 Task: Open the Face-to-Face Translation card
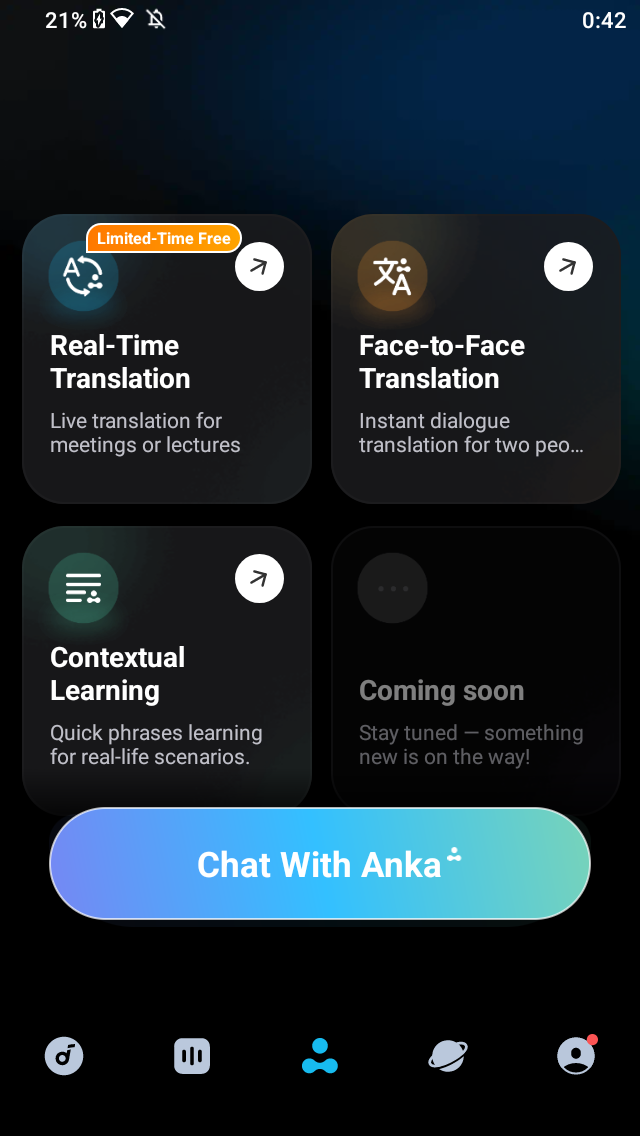click(x=475, y=360)
